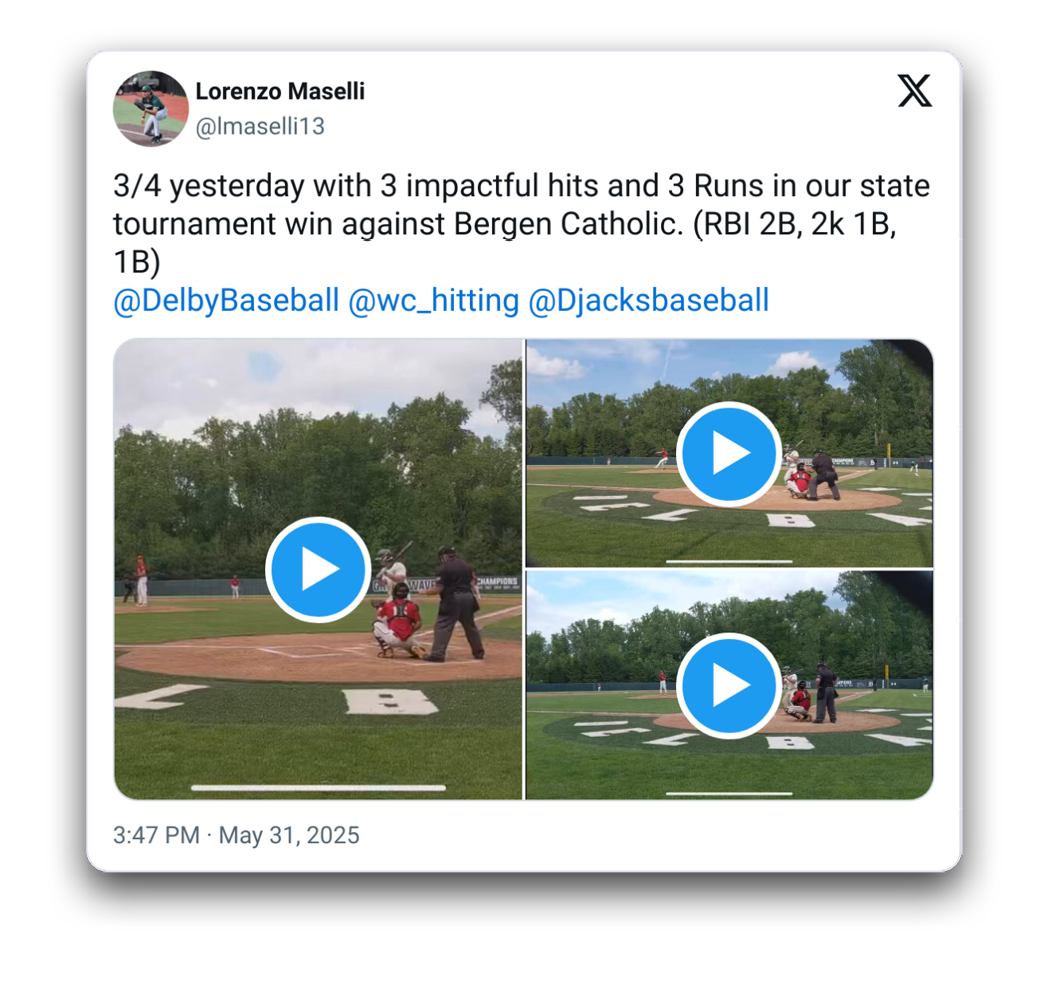
Task: Open the @DelbyBaseball mention
Action: coord(226,301)
